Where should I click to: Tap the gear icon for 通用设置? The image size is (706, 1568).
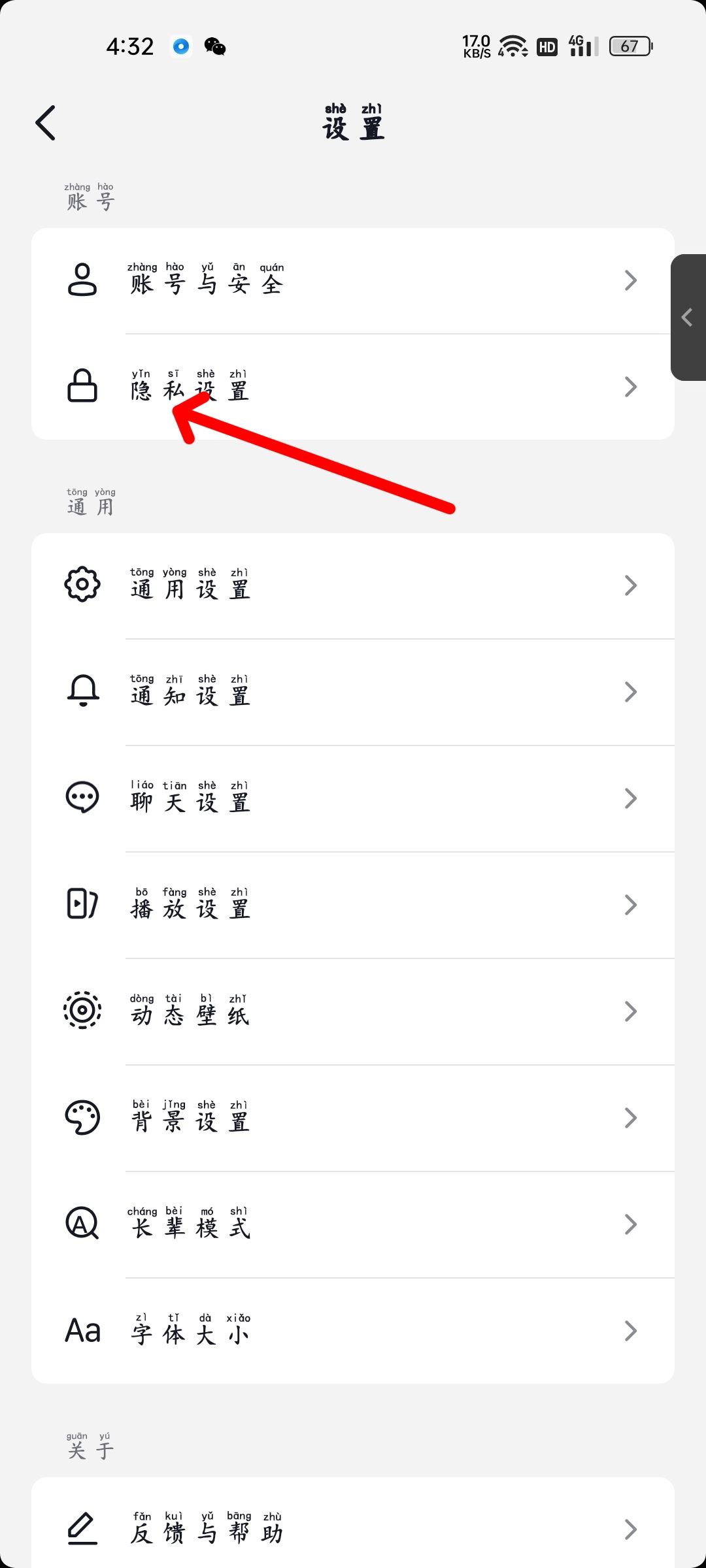point(82,585)
